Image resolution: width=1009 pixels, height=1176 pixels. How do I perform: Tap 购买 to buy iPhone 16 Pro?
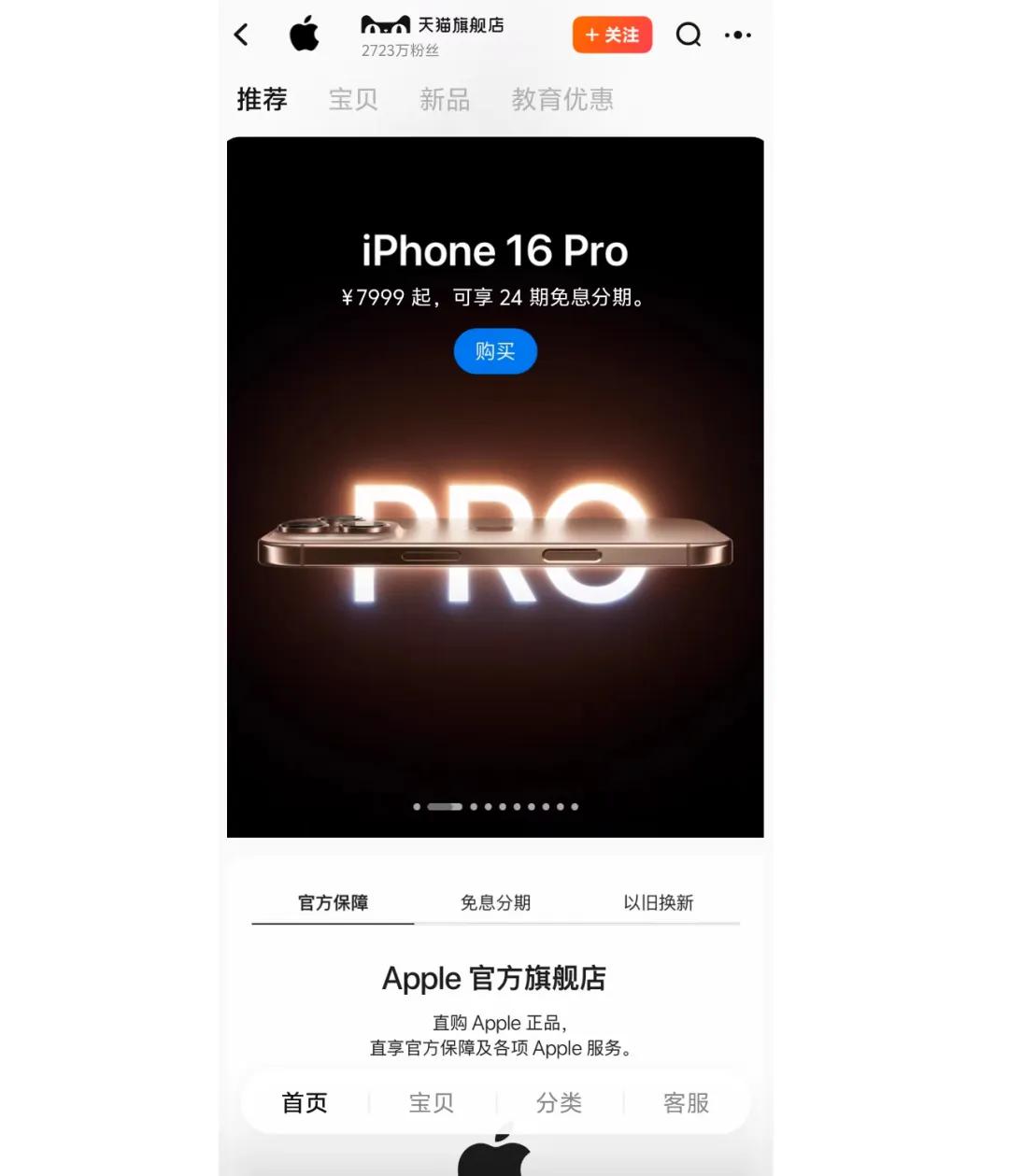point(495,351)
